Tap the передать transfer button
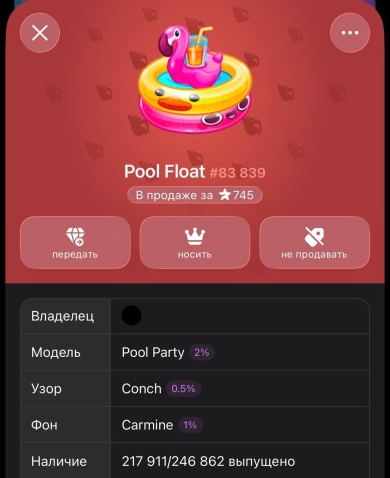Screen dimensions: 390x478 75,242
